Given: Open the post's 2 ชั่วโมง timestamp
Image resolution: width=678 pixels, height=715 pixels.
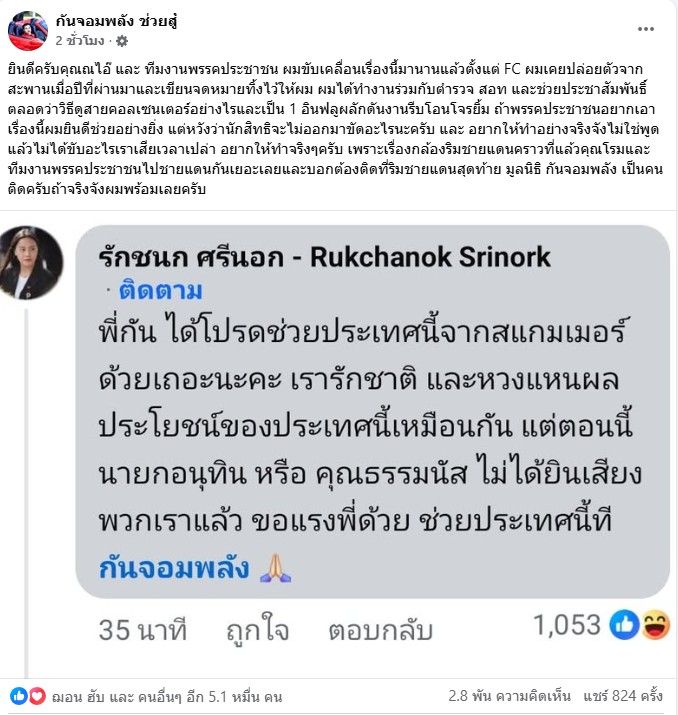Looking at the screenshot, I should coord(80,42).
